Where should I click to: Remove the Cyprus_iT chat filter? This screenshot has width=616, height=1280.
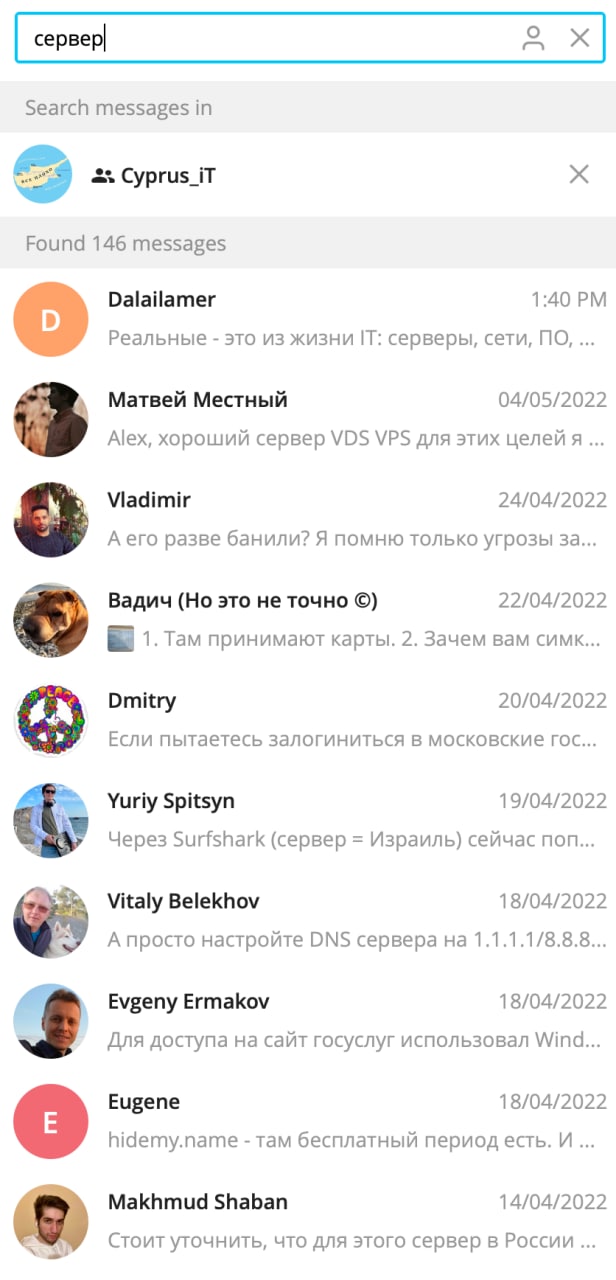(579, 175)
